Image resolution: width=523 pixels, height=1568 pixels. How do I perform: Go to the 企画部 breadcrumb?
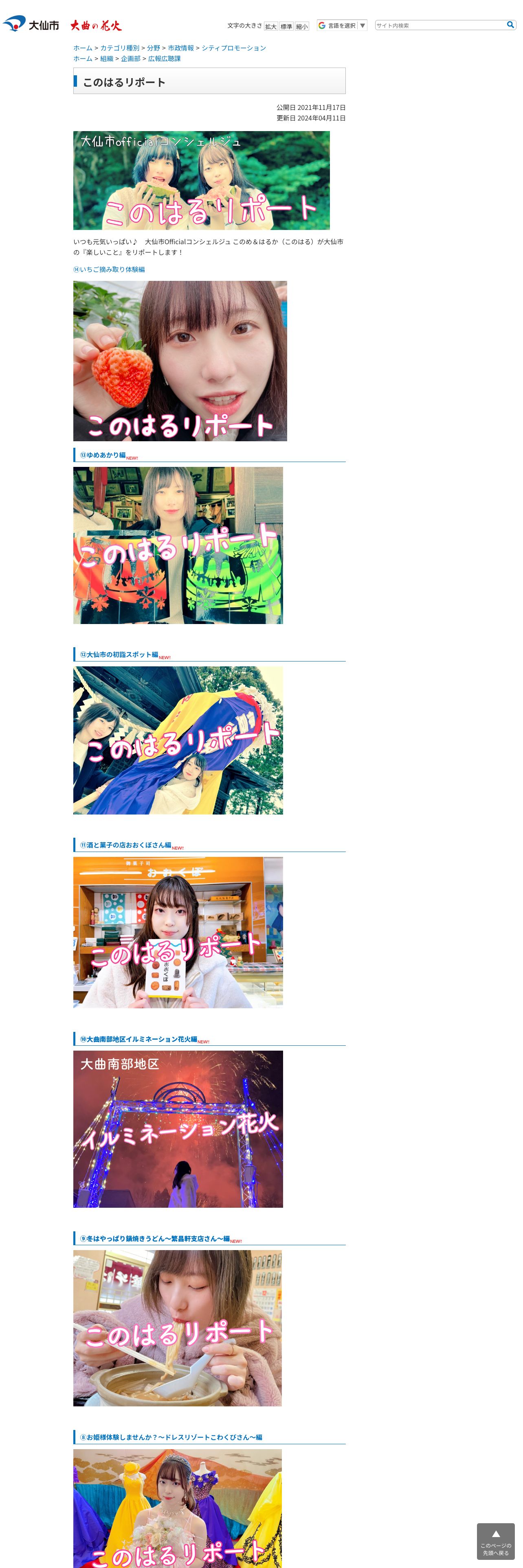130,59
